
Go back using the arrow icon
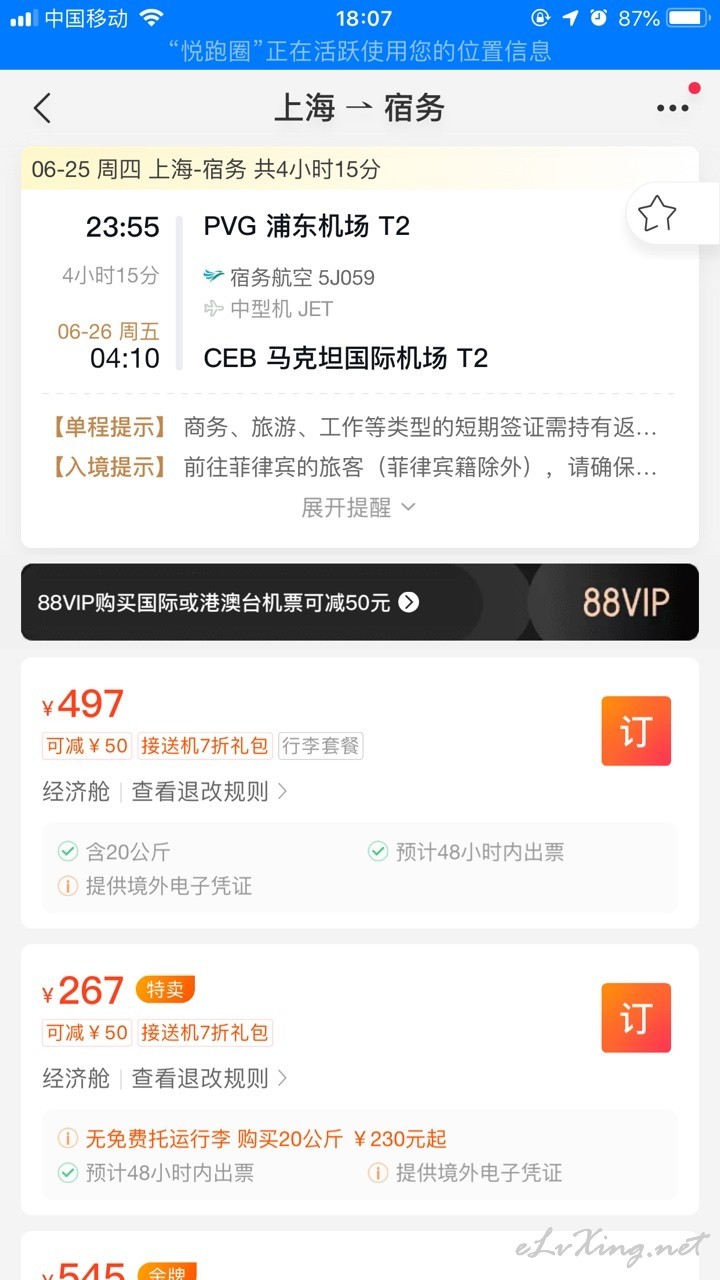coord(42,108)
